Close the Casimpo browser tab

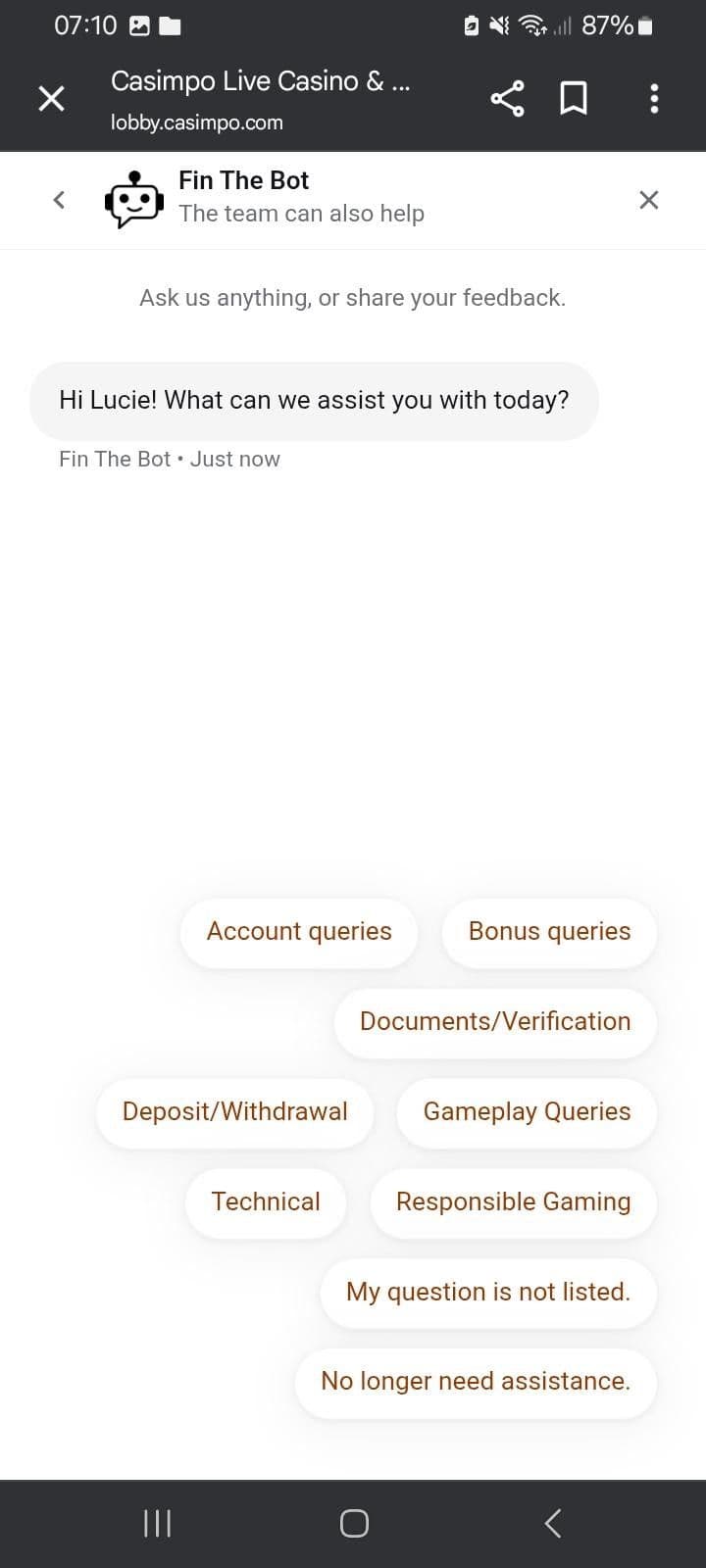point(51,98)
